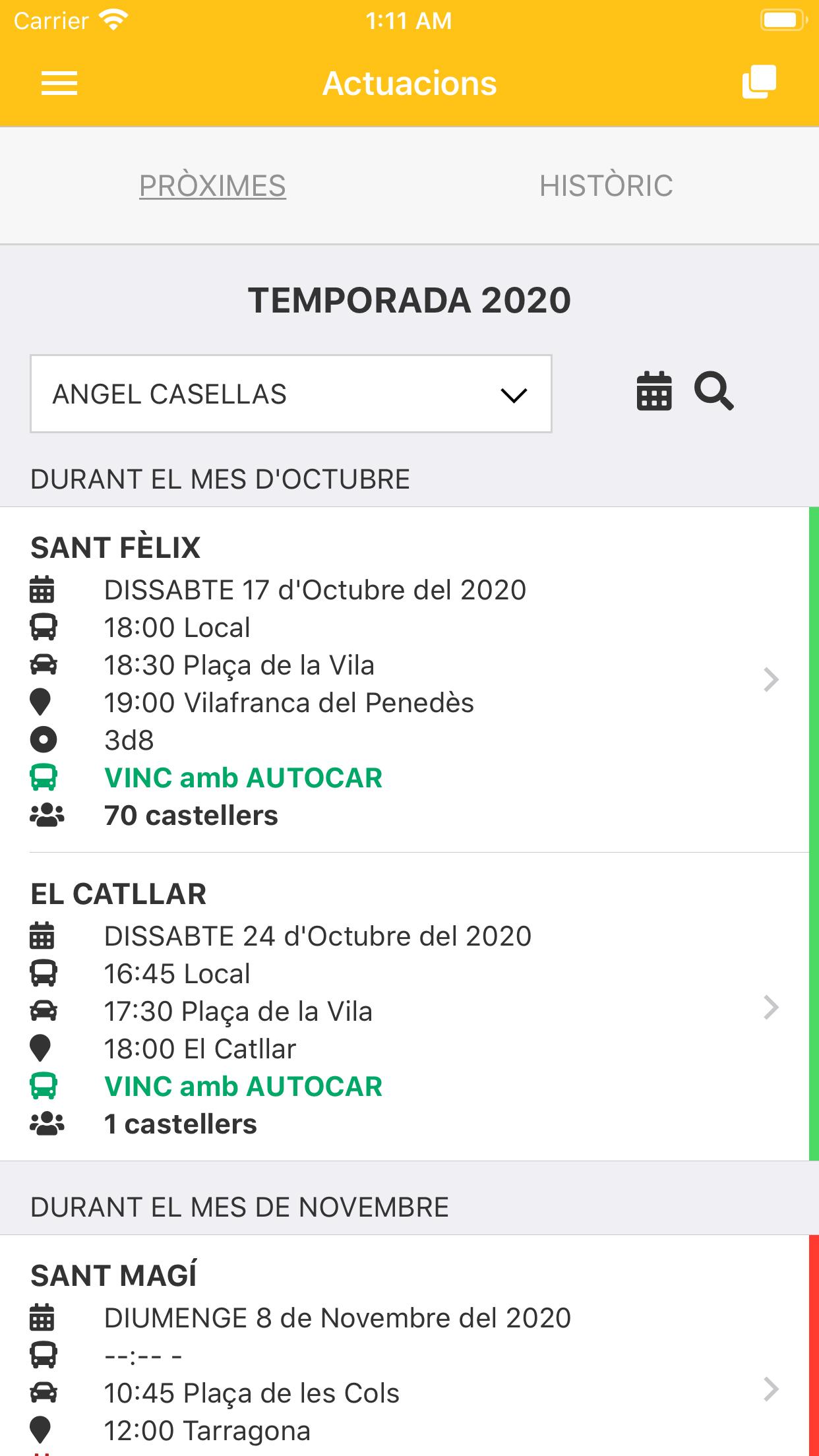Open the Sant Magí performance
The height and width of the screenshot is (1456, 819).
click(x=404, y=1346)
